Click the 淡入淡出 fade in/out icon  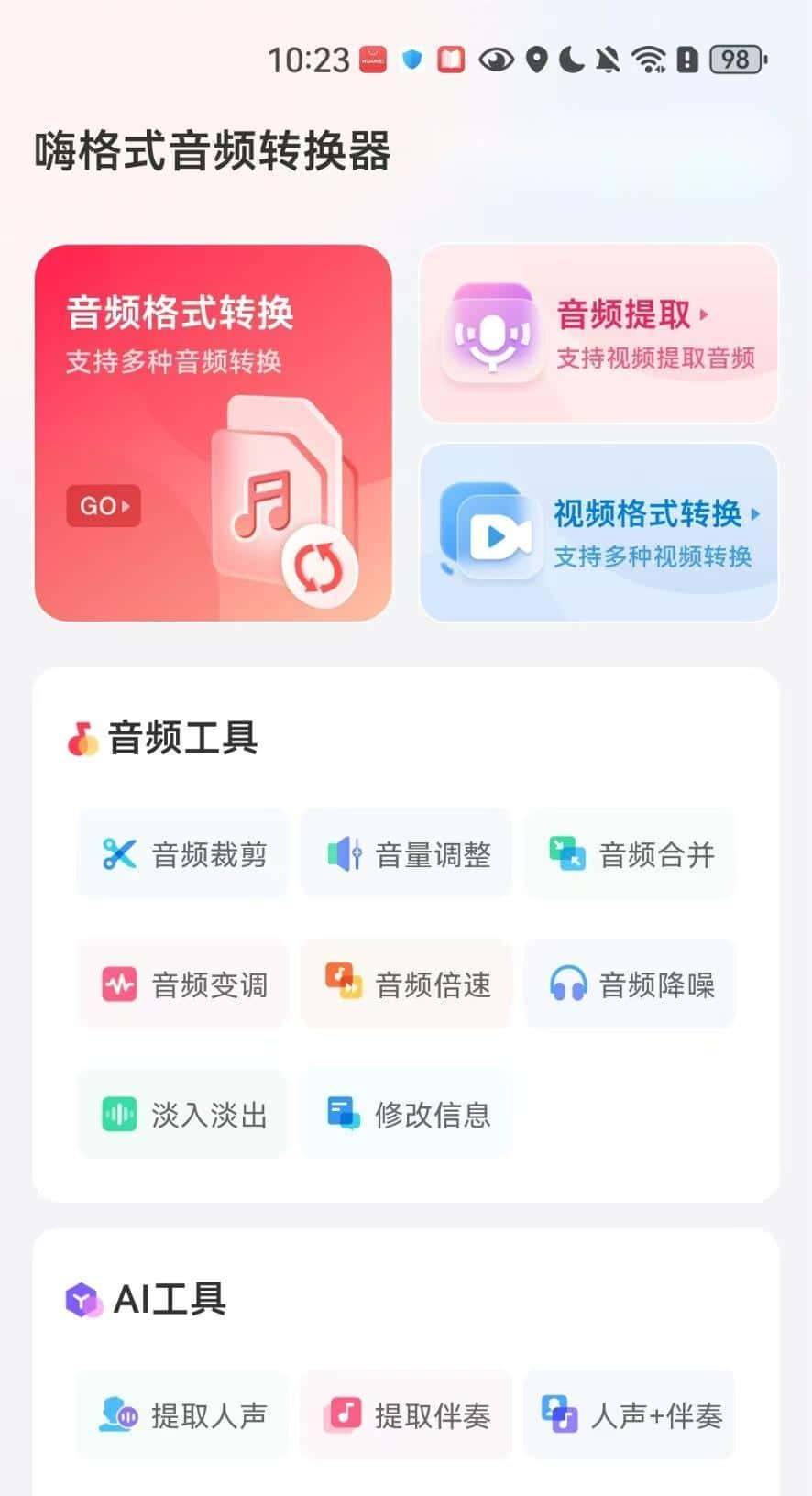coord(181,1116)
